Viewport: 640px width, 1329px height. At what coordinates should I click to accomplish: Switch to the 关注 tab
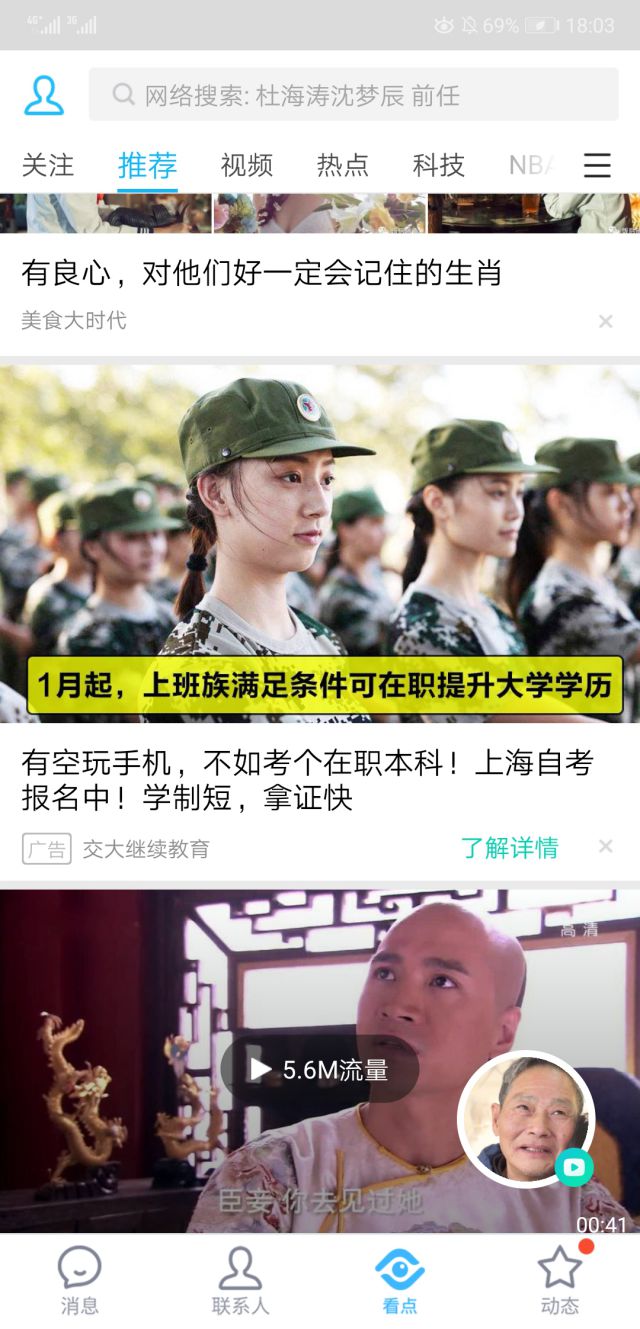pos(48,165)
